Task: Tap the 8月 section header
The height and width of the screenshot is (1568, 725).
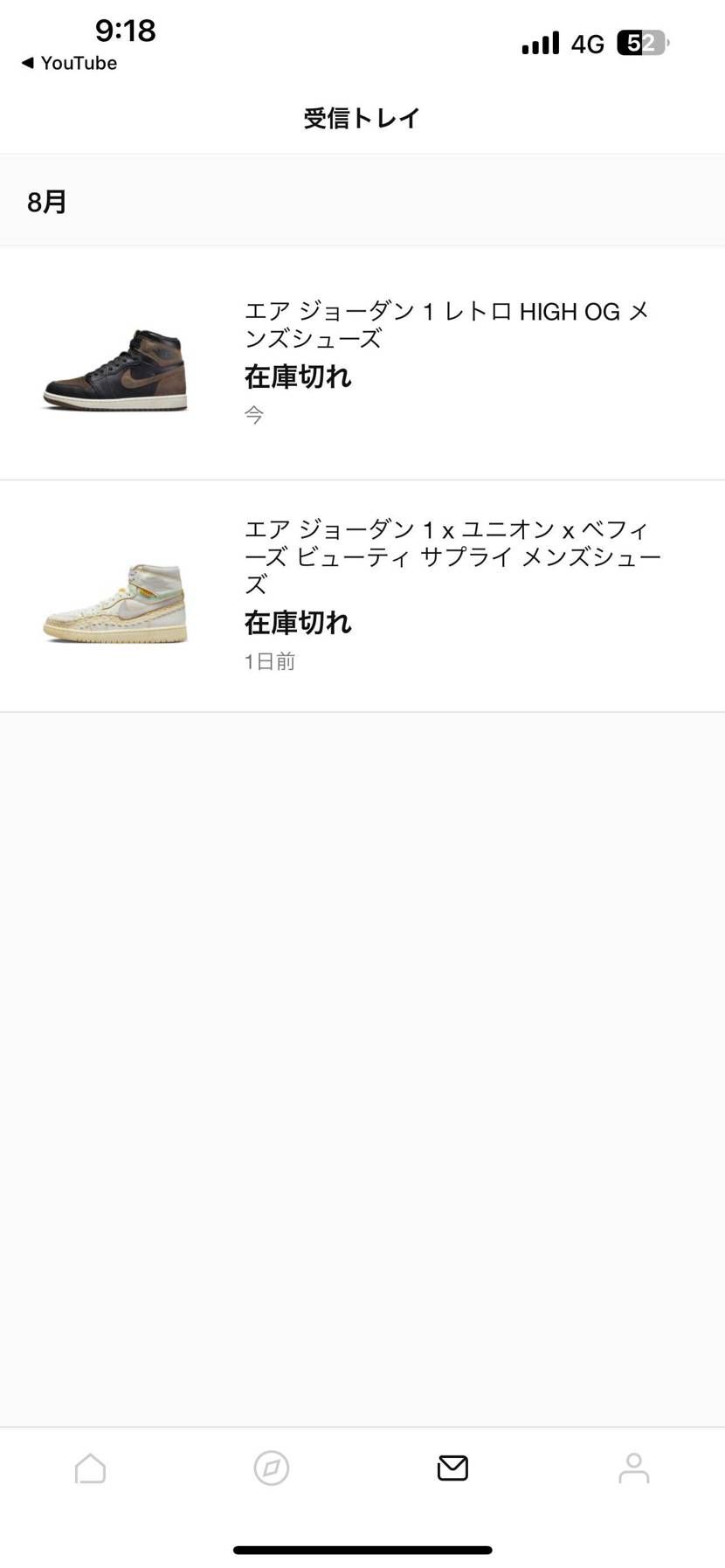Action: click(45, 201)
